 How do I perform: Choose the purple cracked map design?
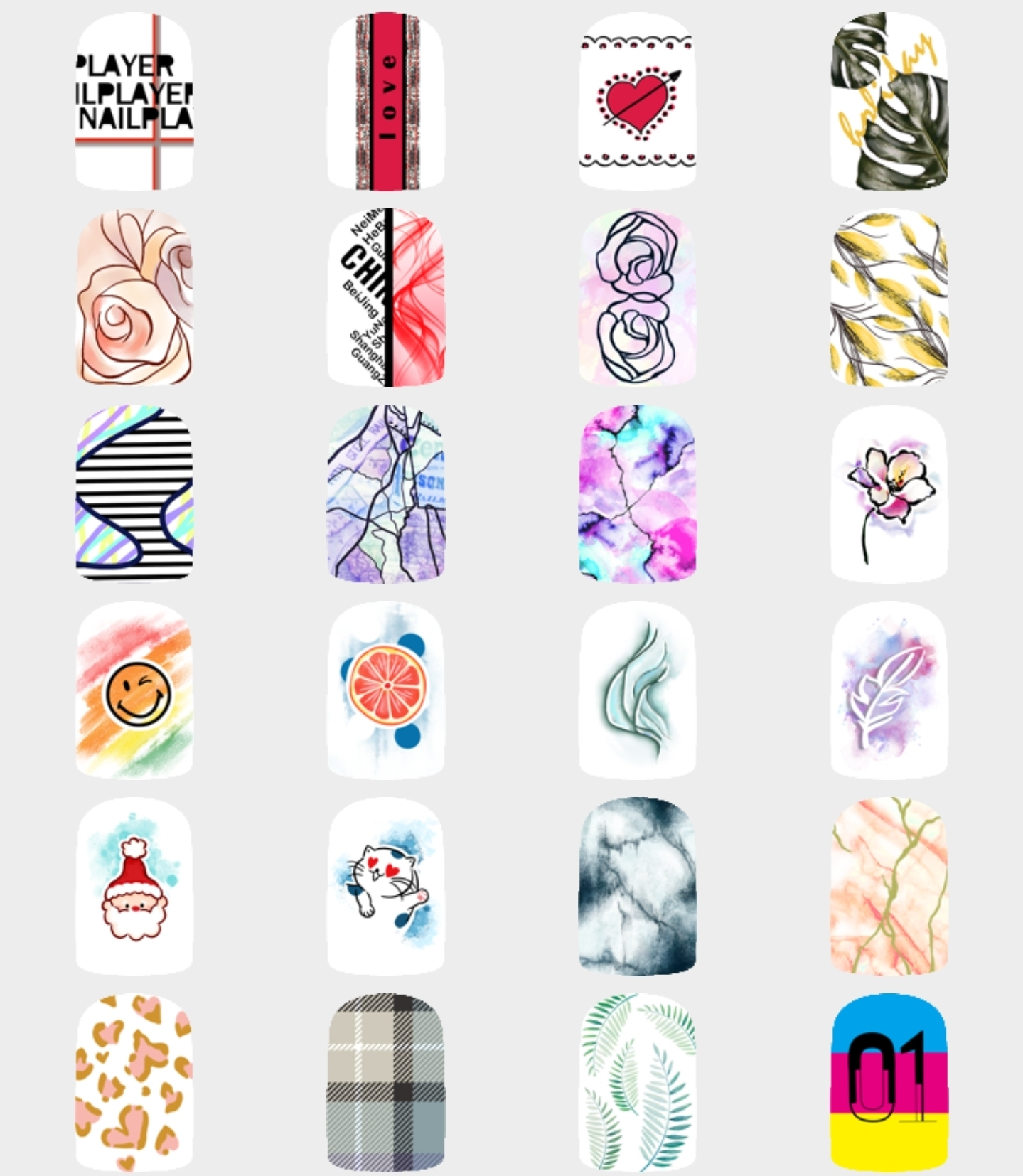[x=386, y=493]
